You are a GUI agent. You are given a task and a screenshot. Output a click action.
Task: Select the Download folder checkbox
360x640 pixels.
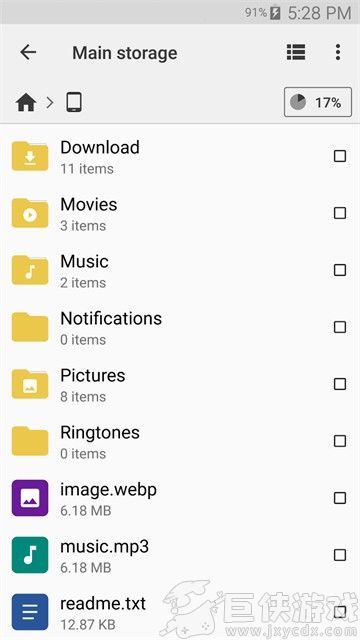pos(340,156)
